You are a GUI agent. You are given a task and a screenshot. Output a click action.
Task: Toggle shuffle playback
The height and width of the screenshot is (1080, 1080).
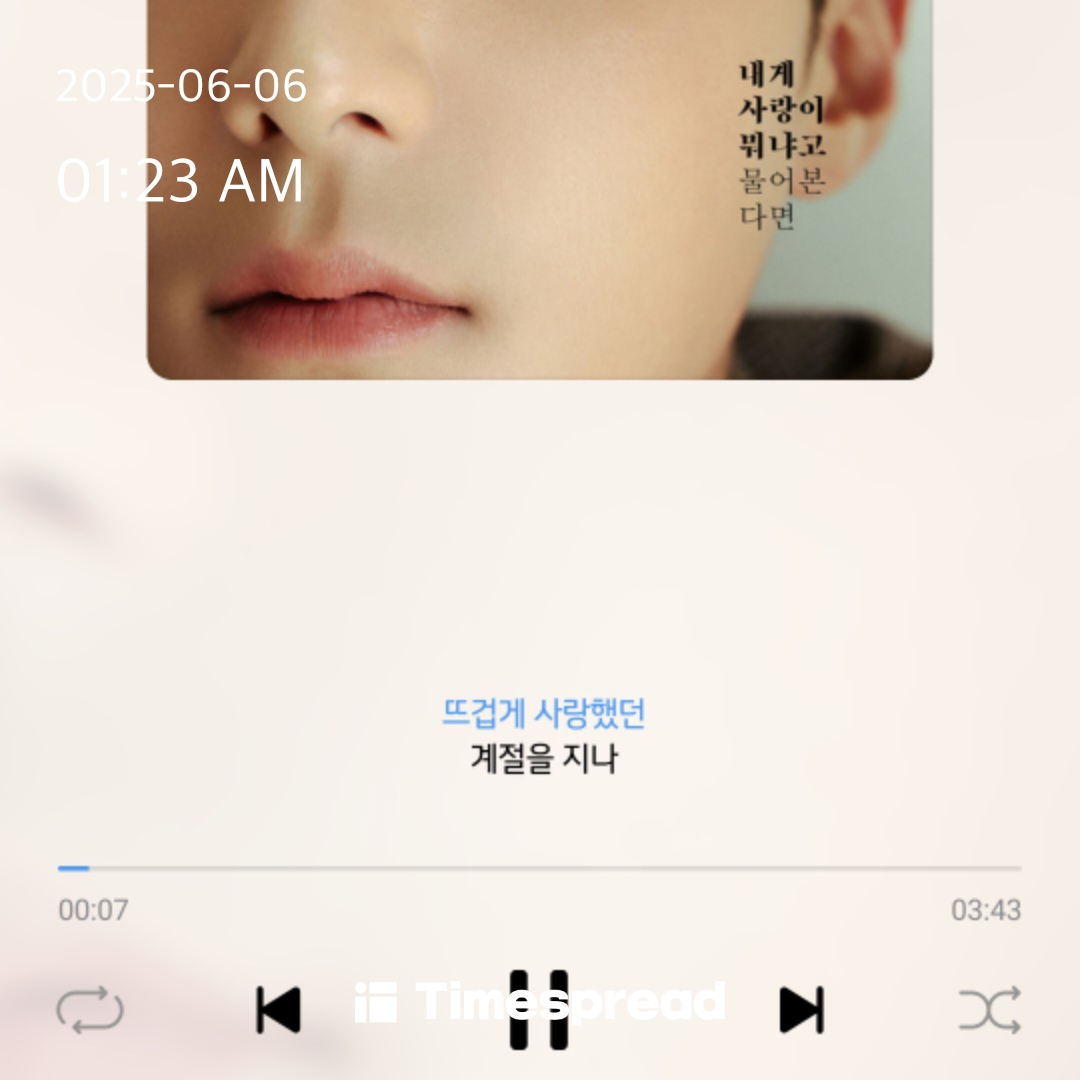[990, 1010]
